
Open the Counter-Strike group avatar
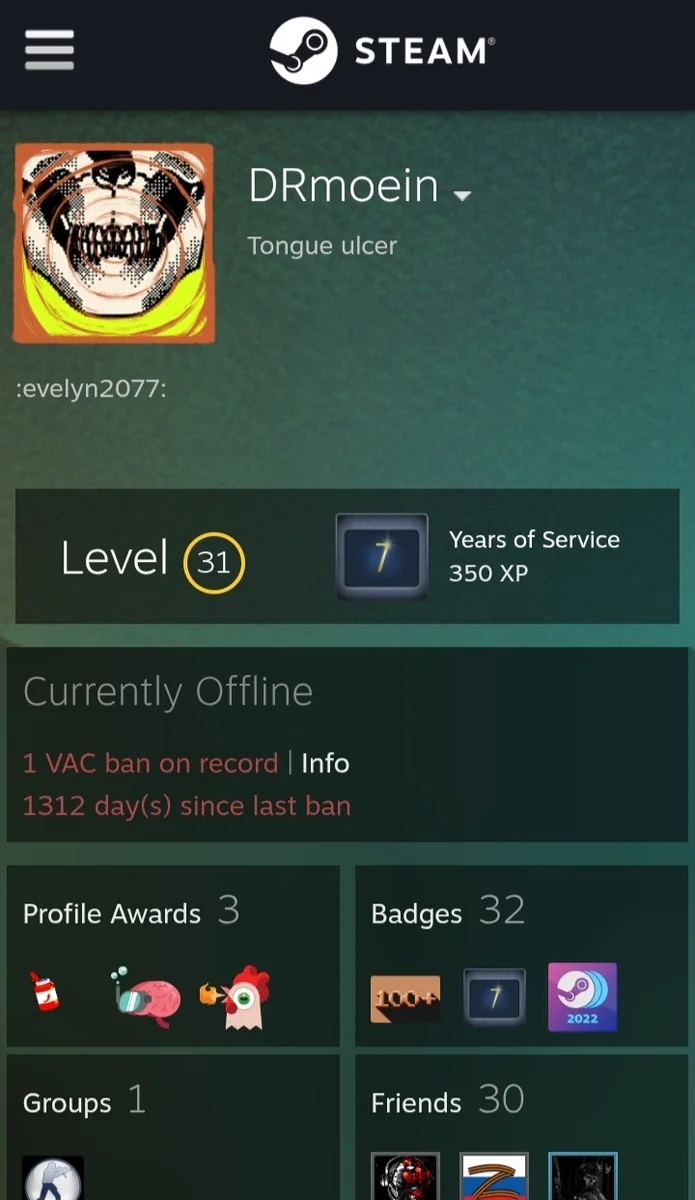52,1180
